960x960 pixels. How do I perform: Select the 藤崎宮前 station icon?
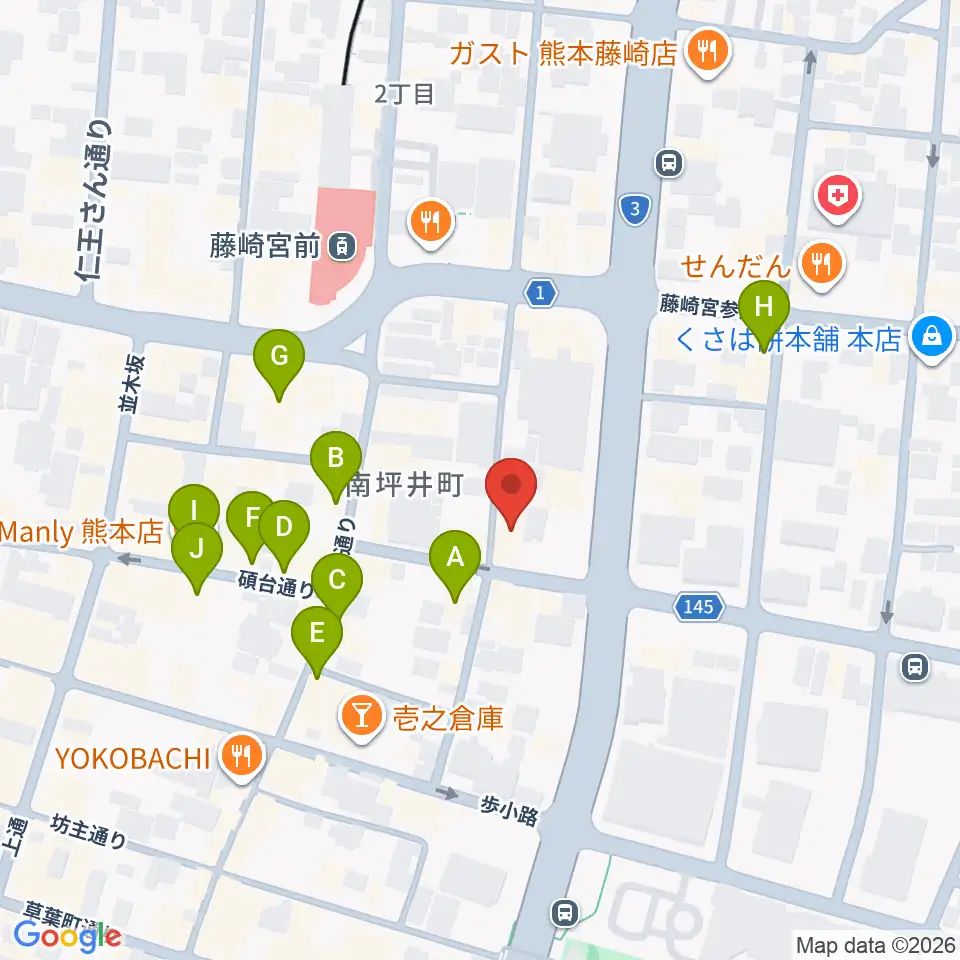tap(341, 247)
